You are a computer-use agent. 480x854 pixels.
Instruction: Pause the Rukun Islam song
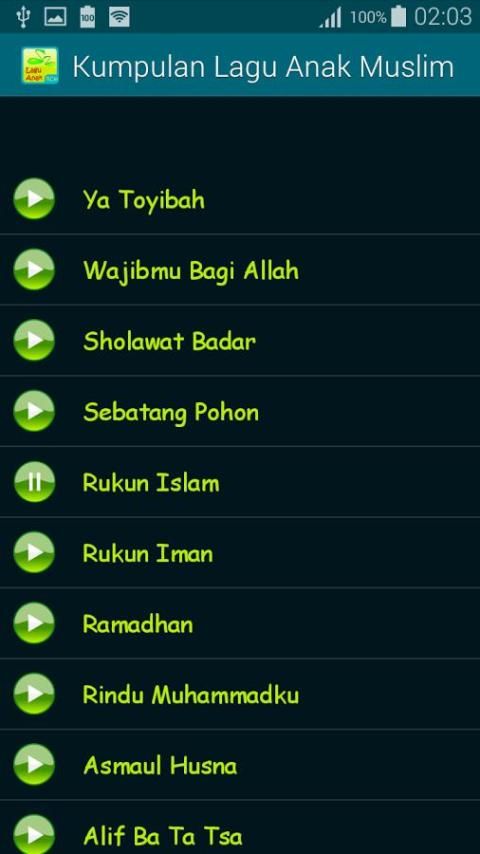coord(34,482)
